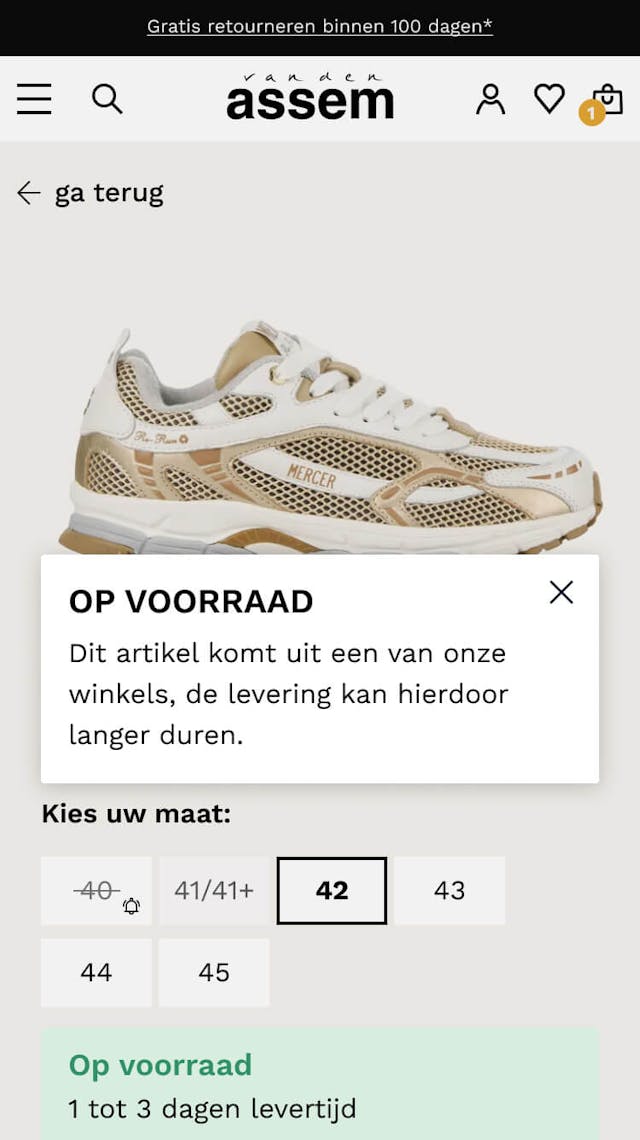640x1140 pixels.
Task: Open the wishlist heart icon
Action: pyautogui.click(x=549, y=98)
